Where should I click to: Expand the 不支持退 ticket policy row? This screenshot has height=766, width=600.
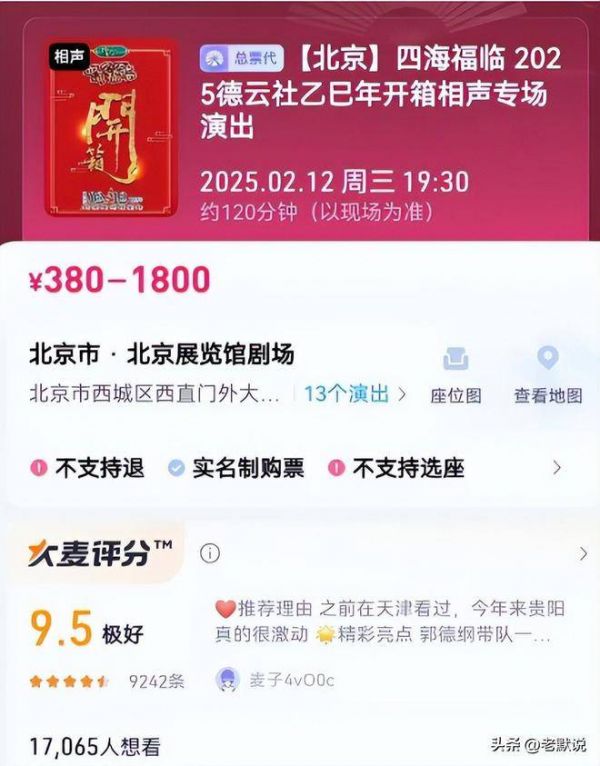point(557,467)
